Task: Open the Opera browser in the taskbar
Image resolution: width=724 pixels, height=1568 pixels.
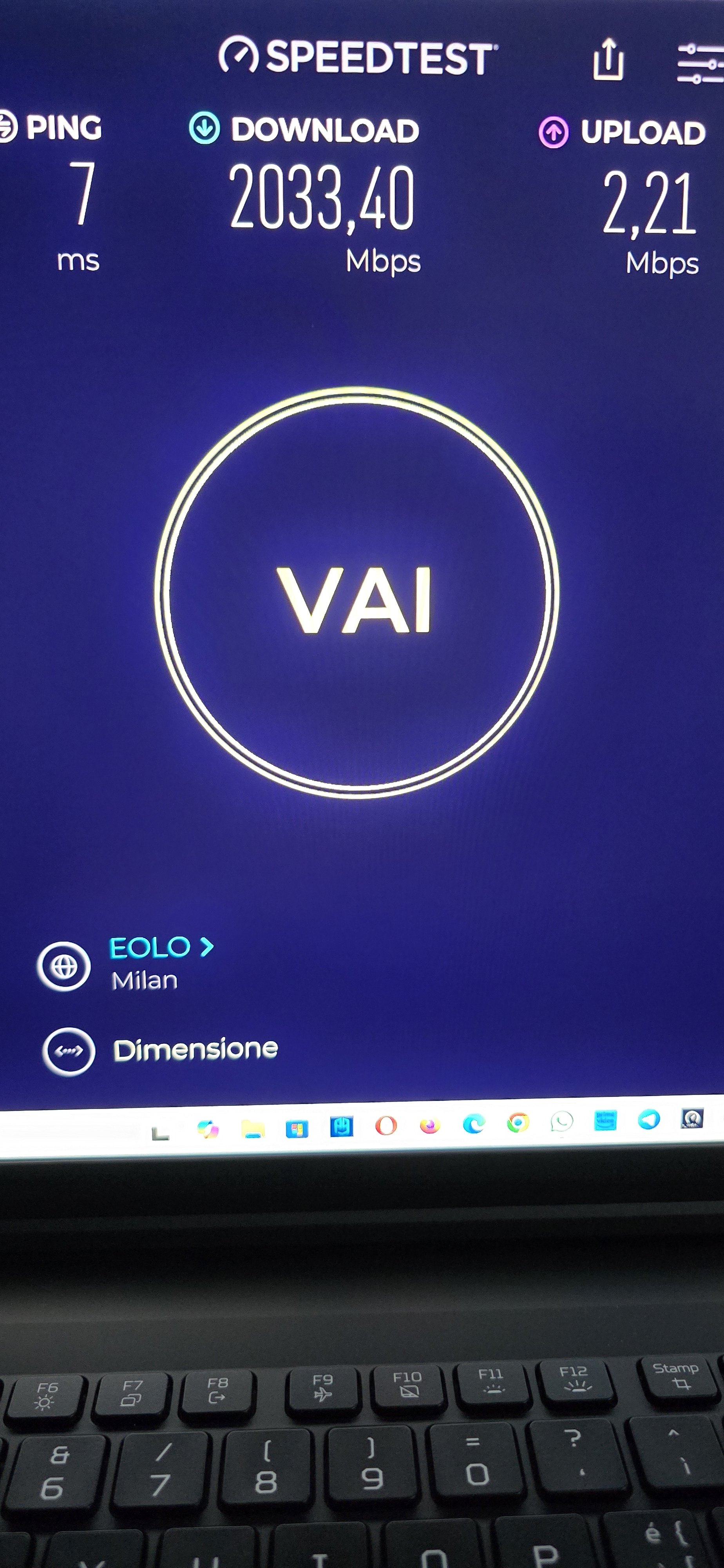Action: click(x=386, y=1126)
